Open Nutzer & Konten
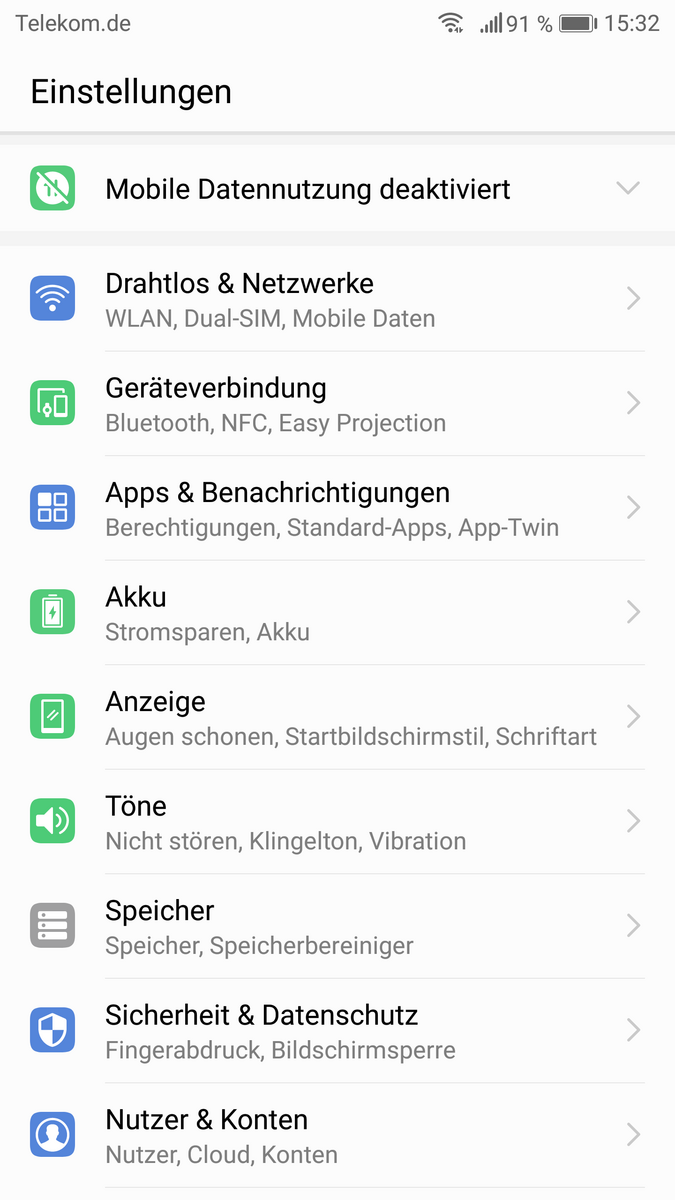675x1200 pixels. pyautogui.click(x=337, y=1135)
